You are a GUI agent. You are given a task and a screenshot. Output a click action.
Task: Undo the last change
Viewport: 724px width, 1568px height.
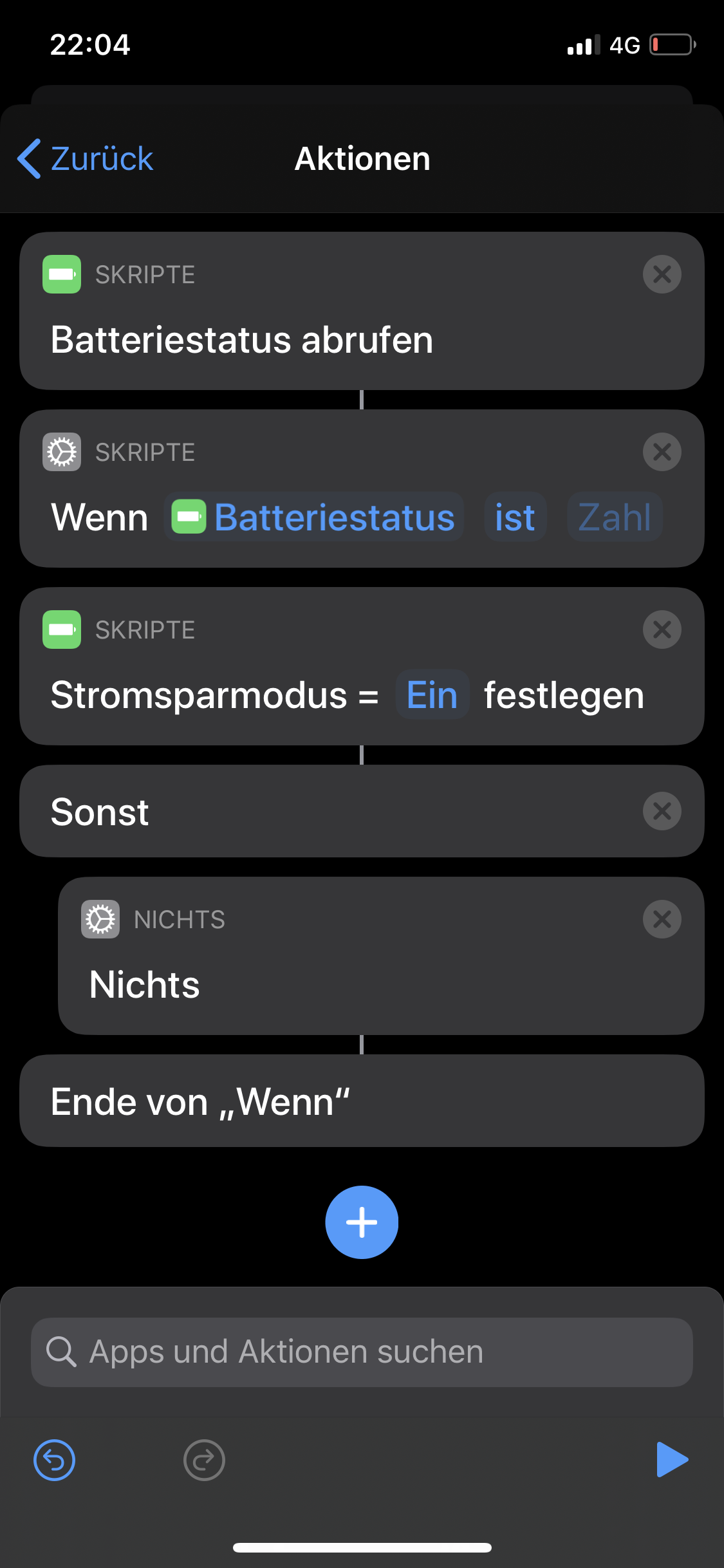(54, 1460)
